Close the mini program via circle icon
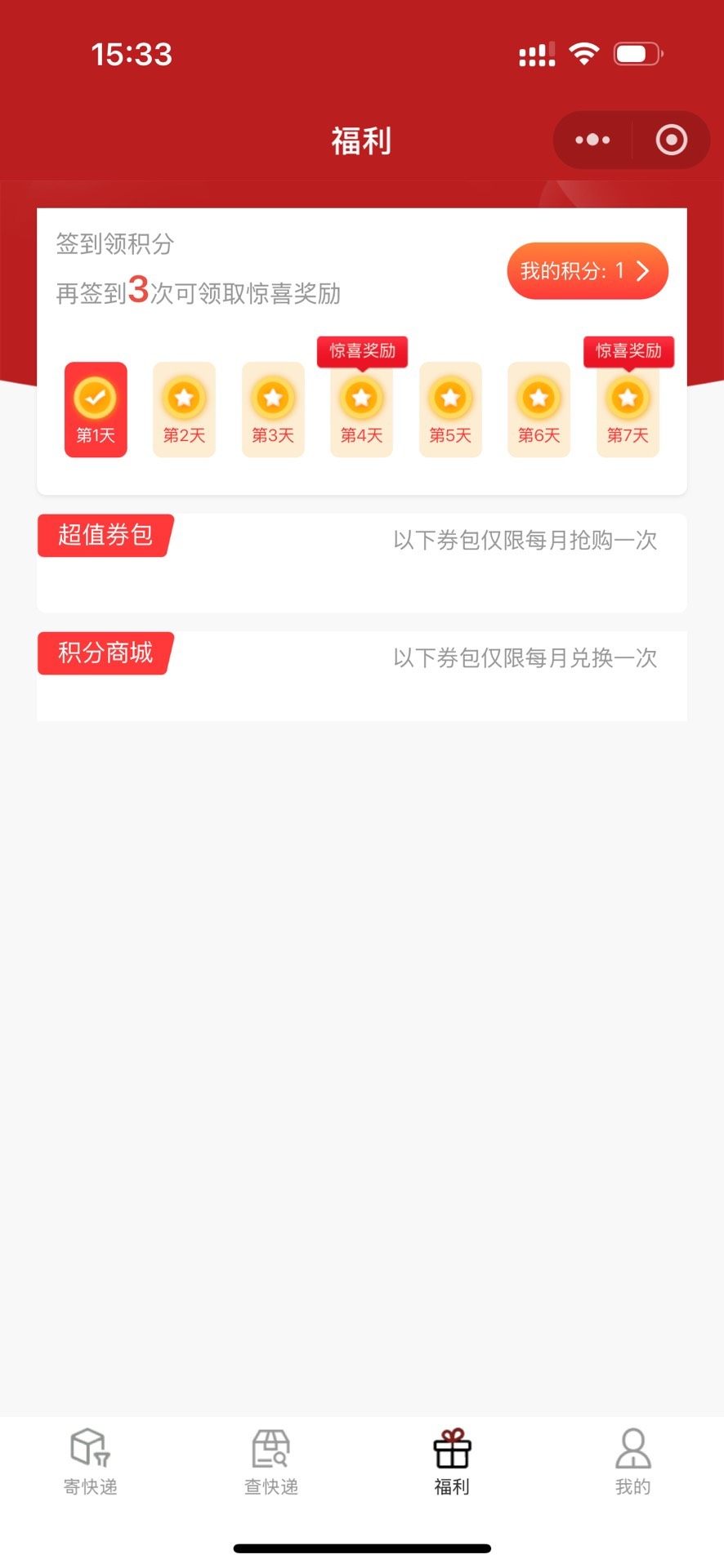 pyautogui.click(x=671, y=140)
